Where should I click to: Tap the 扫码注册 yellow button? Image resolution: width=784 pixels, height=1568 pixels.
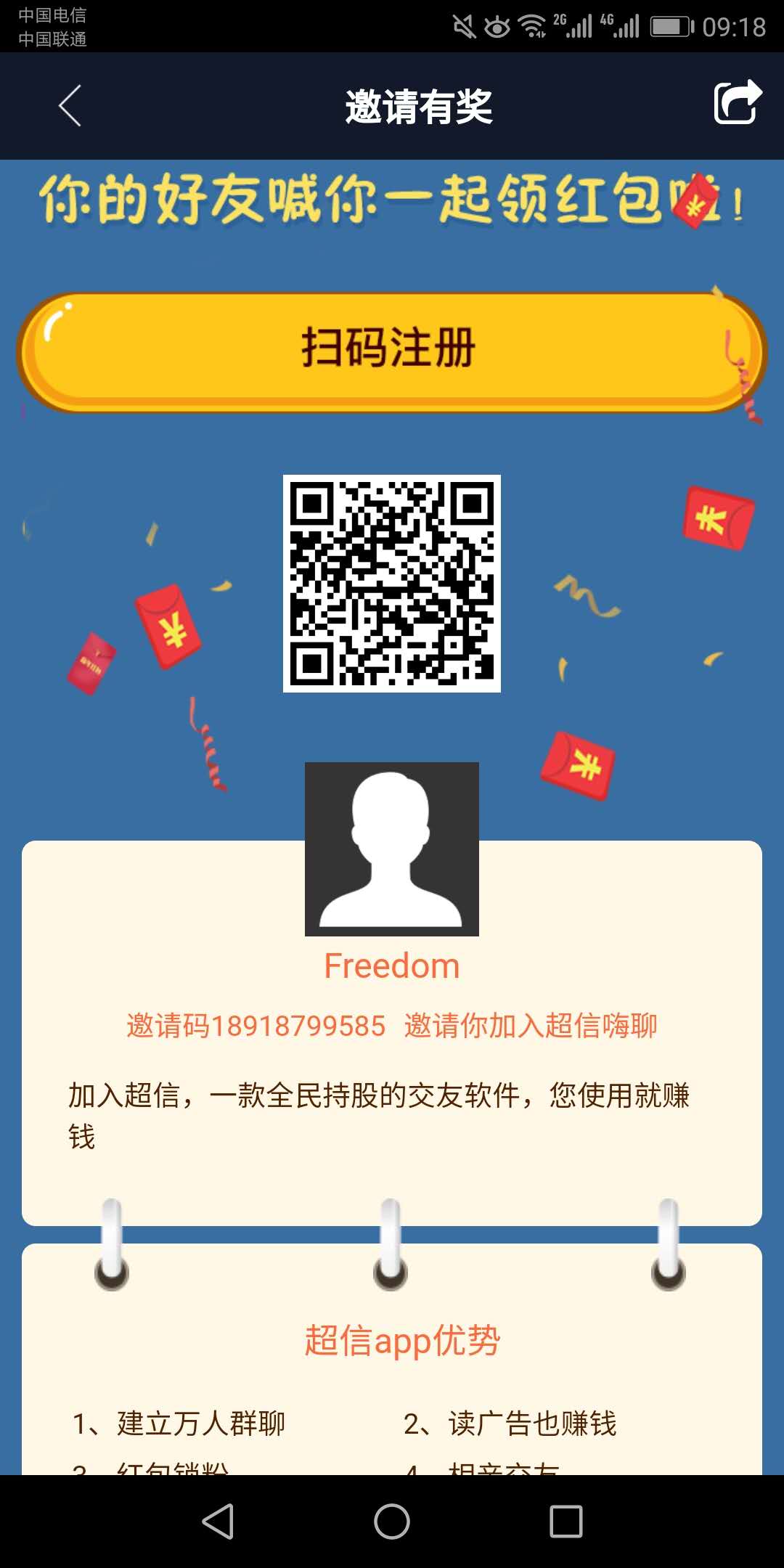391,351
